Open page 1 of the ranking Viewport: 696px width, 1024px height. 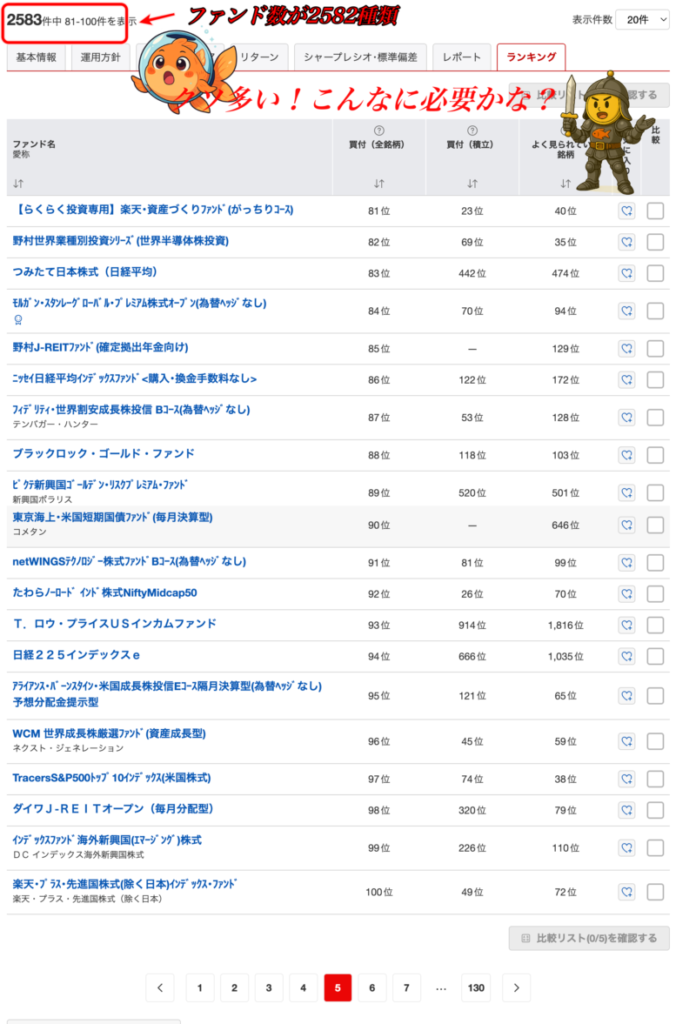pos(200,987)
